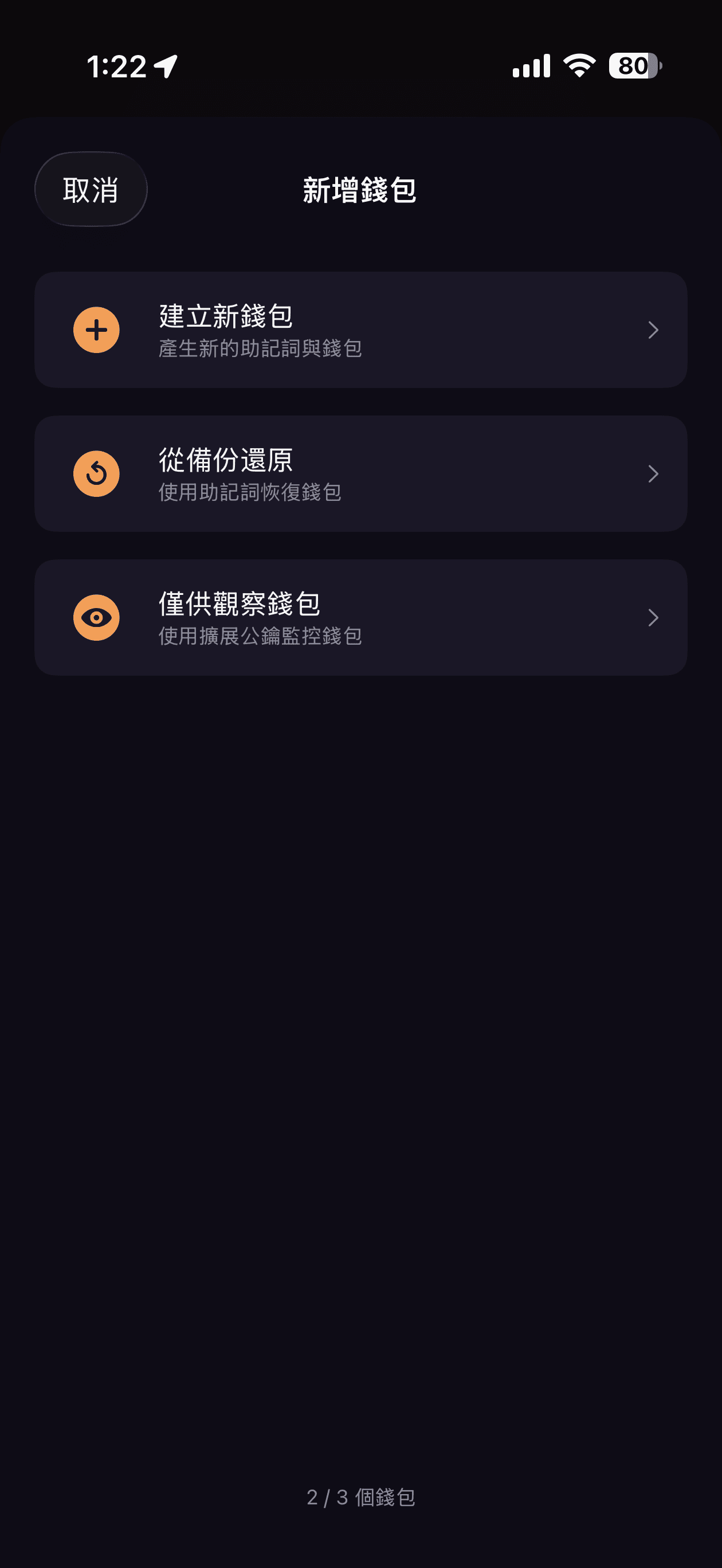Open 僅供觀察錢包 via right chevron
The width and height of the screenshot is (722, 1568).
click(653, 617)
